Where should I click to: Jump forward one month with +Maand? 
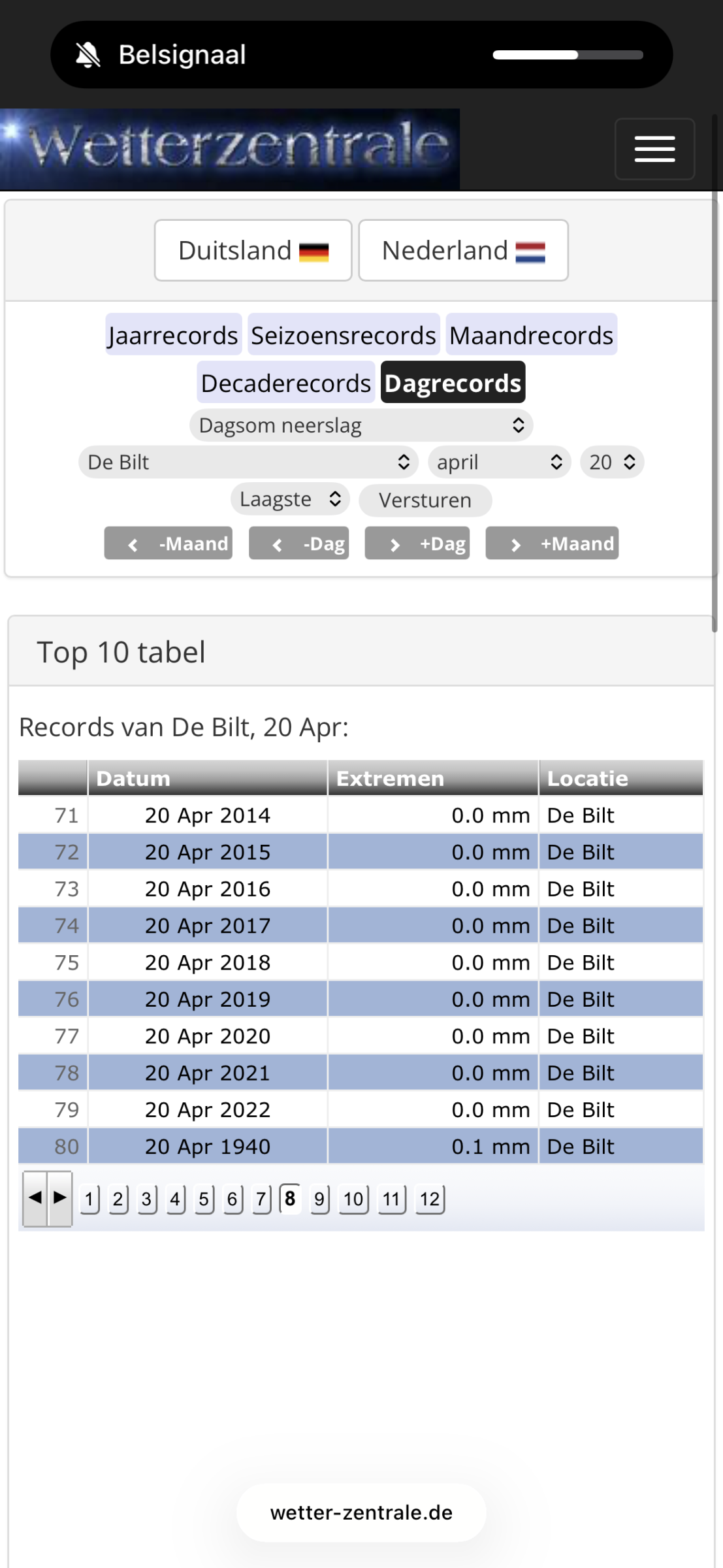coord(552,544)
